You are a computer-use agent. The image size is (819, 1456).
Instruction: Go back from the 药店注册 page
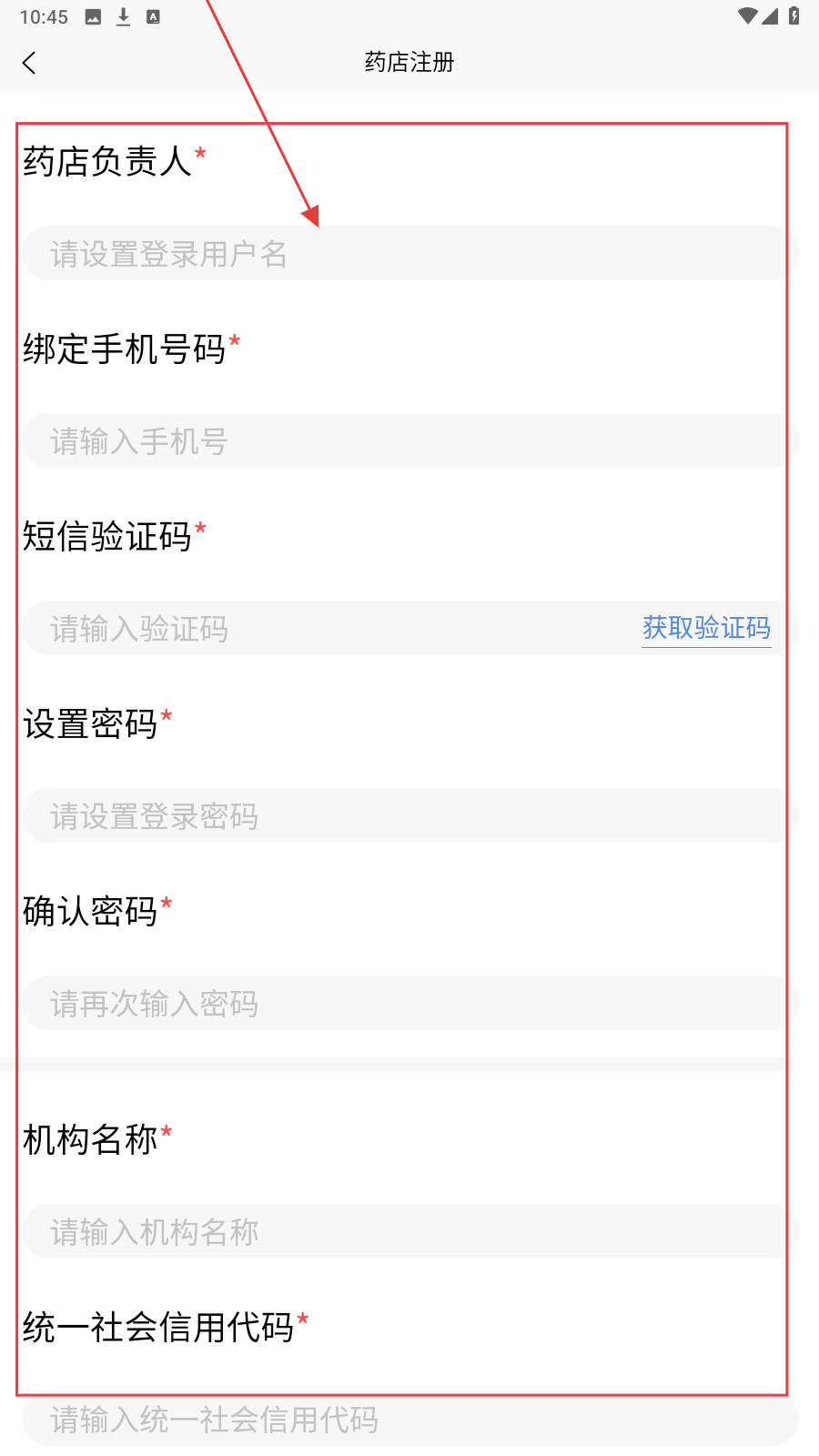coord(29,63)
